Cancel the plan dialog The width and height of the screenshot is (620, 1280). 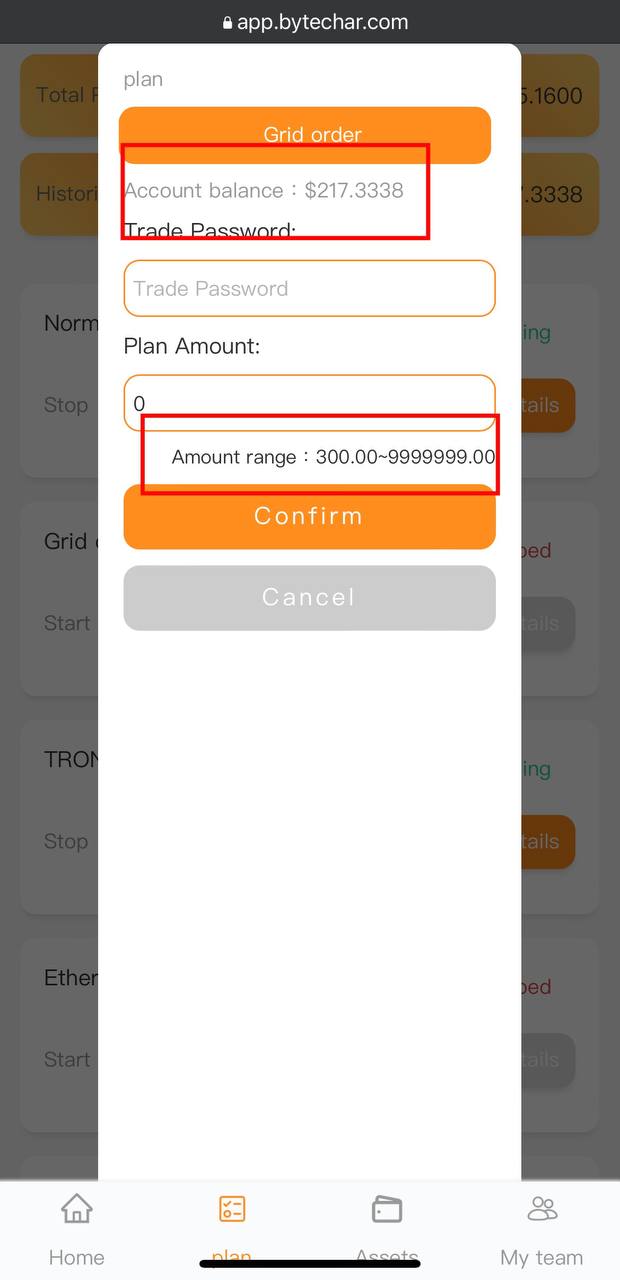coord(309,598)
